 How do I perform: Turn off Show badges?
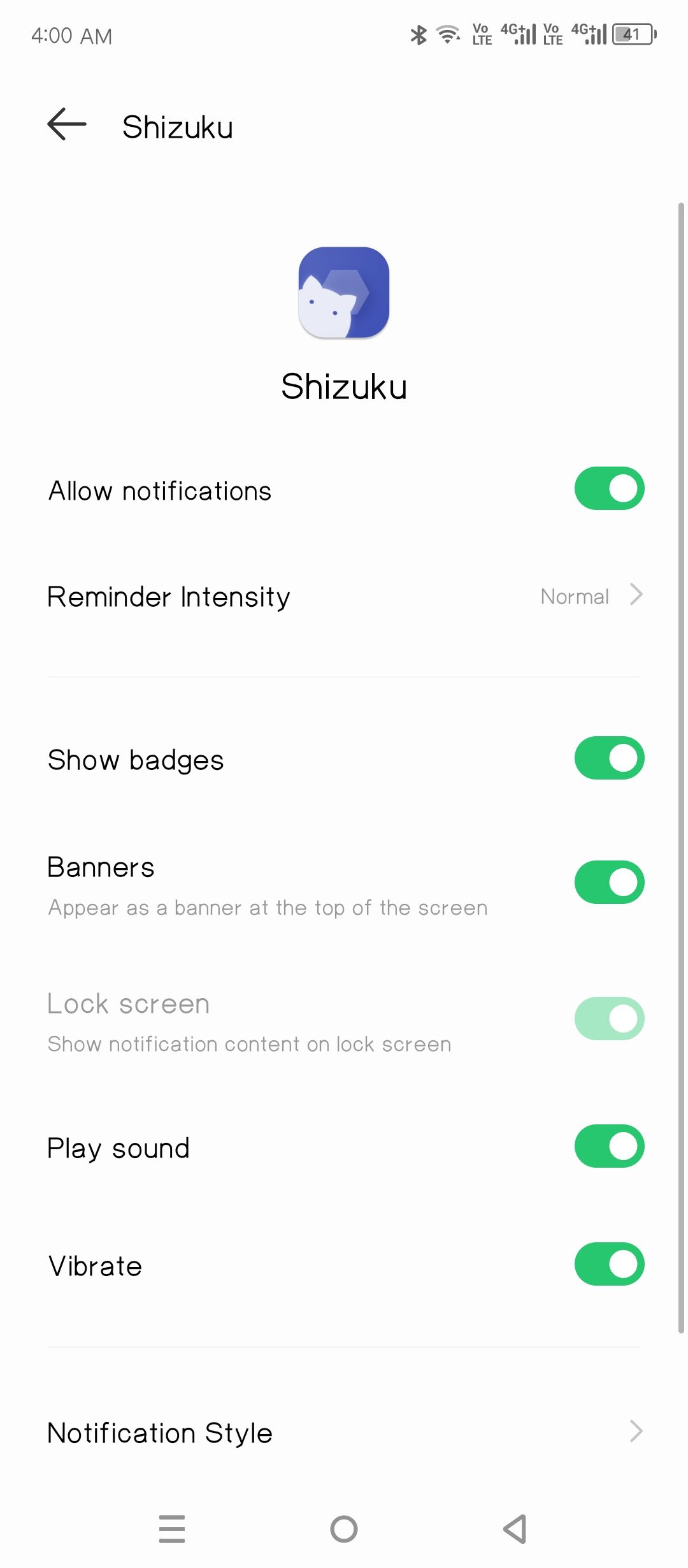coord(608,758)
